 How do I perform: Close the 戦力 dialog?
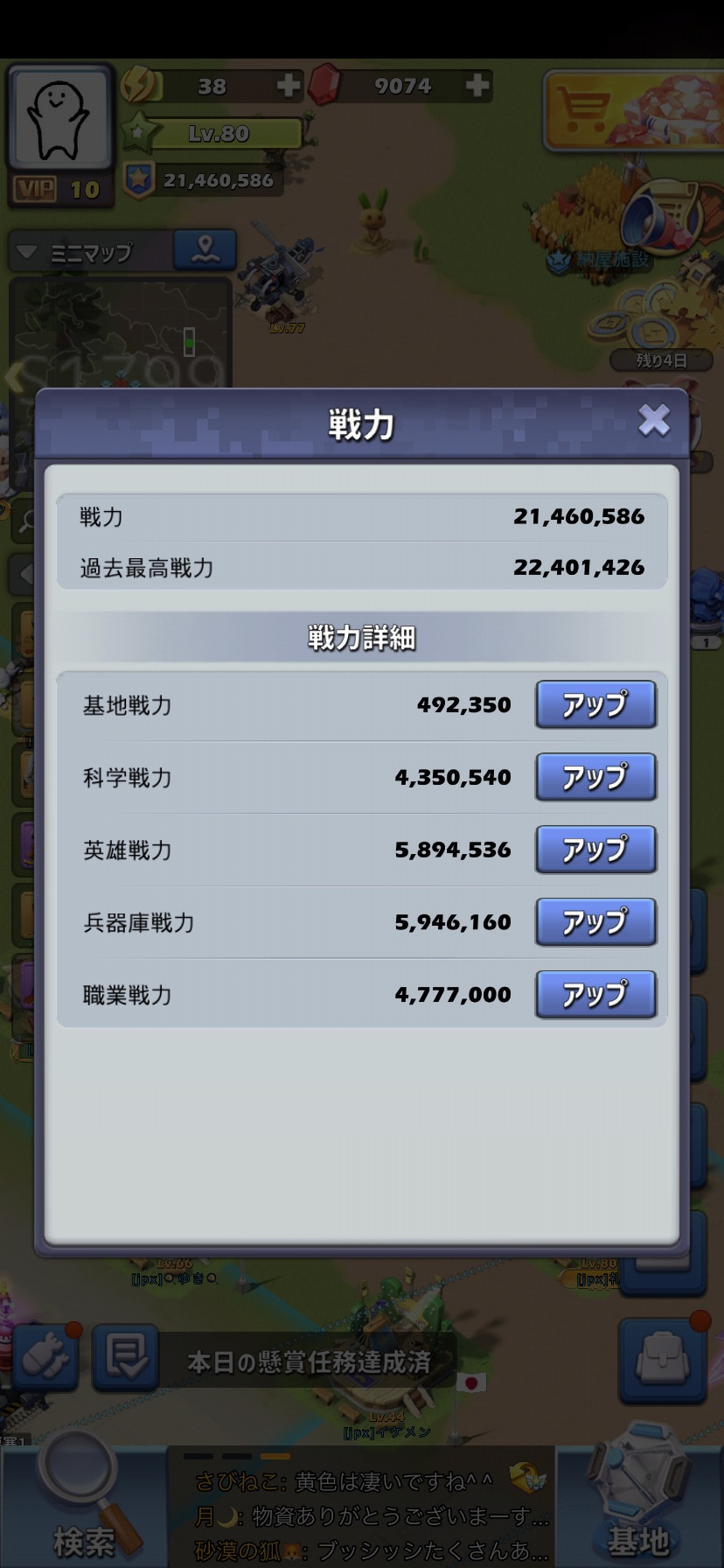point(653,421)
